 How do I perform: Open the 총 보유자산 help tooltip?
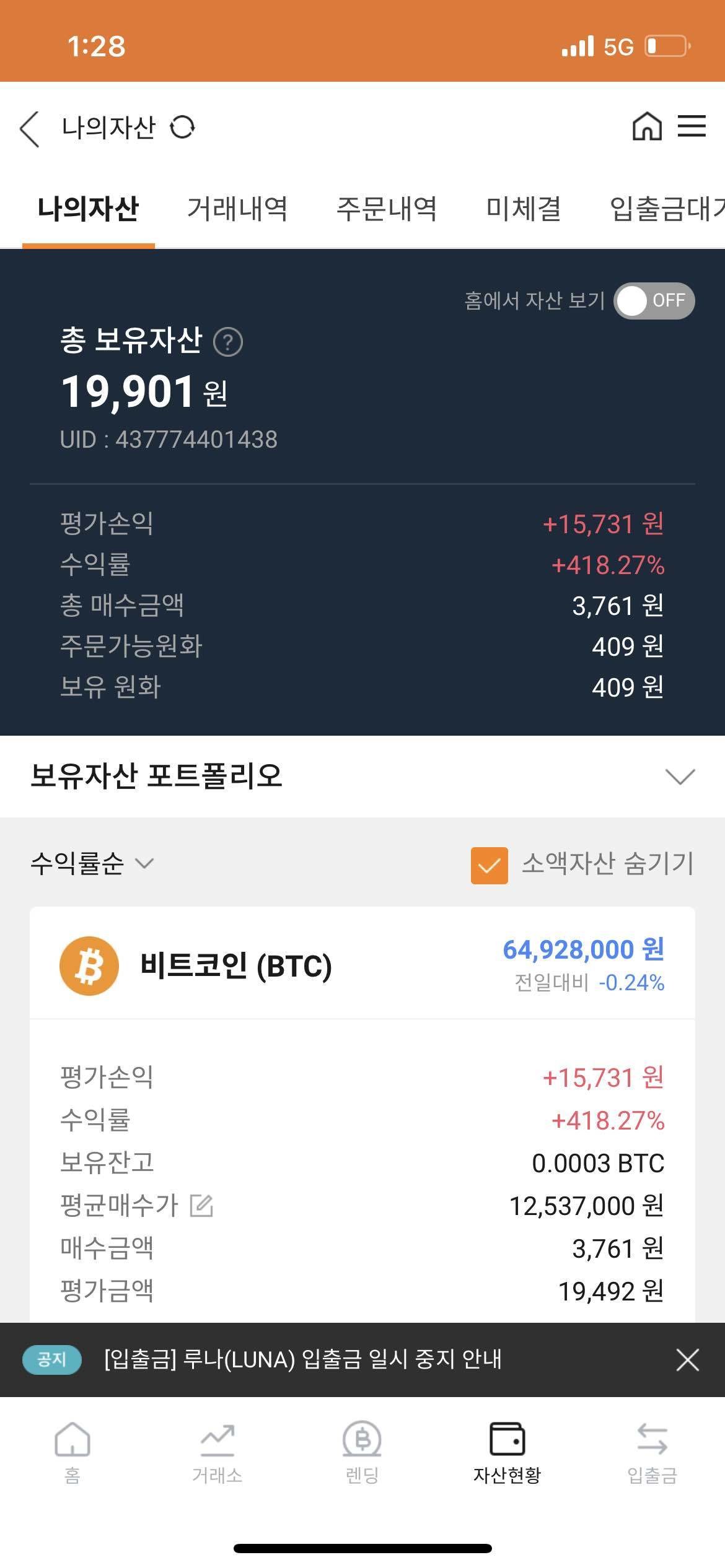(228, 342)
